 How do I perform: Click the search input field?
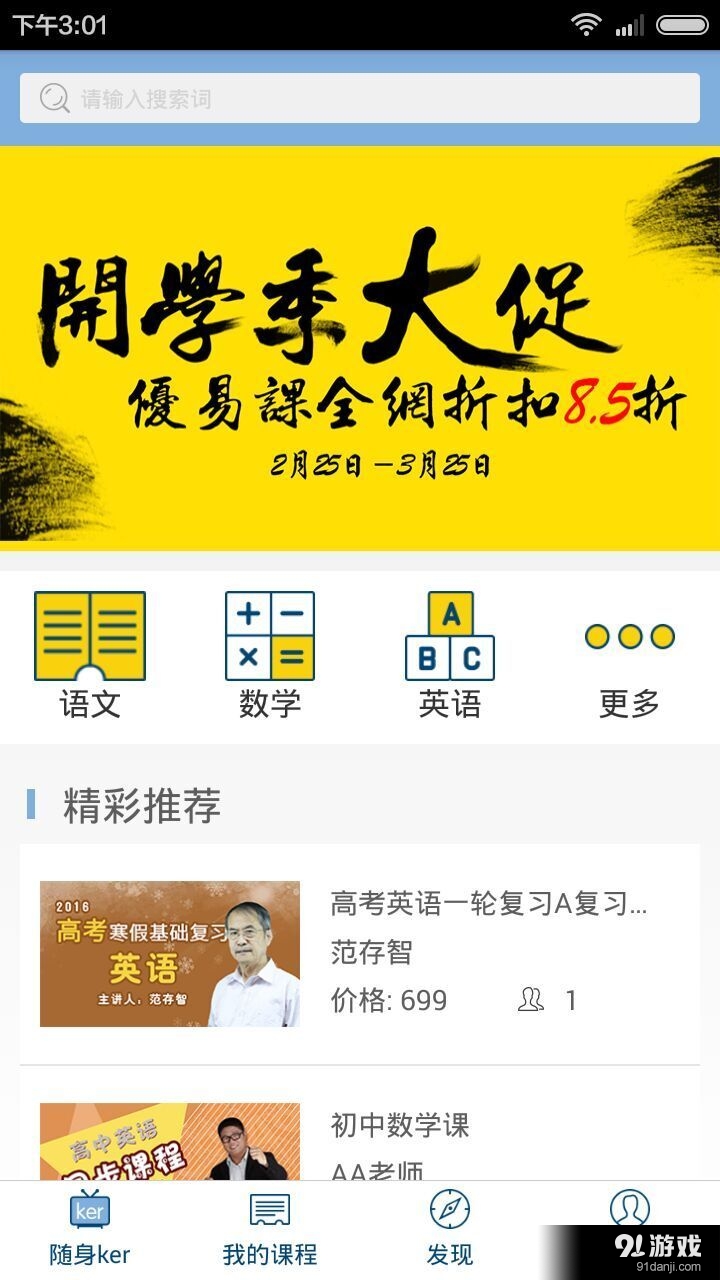click(360, 97)
